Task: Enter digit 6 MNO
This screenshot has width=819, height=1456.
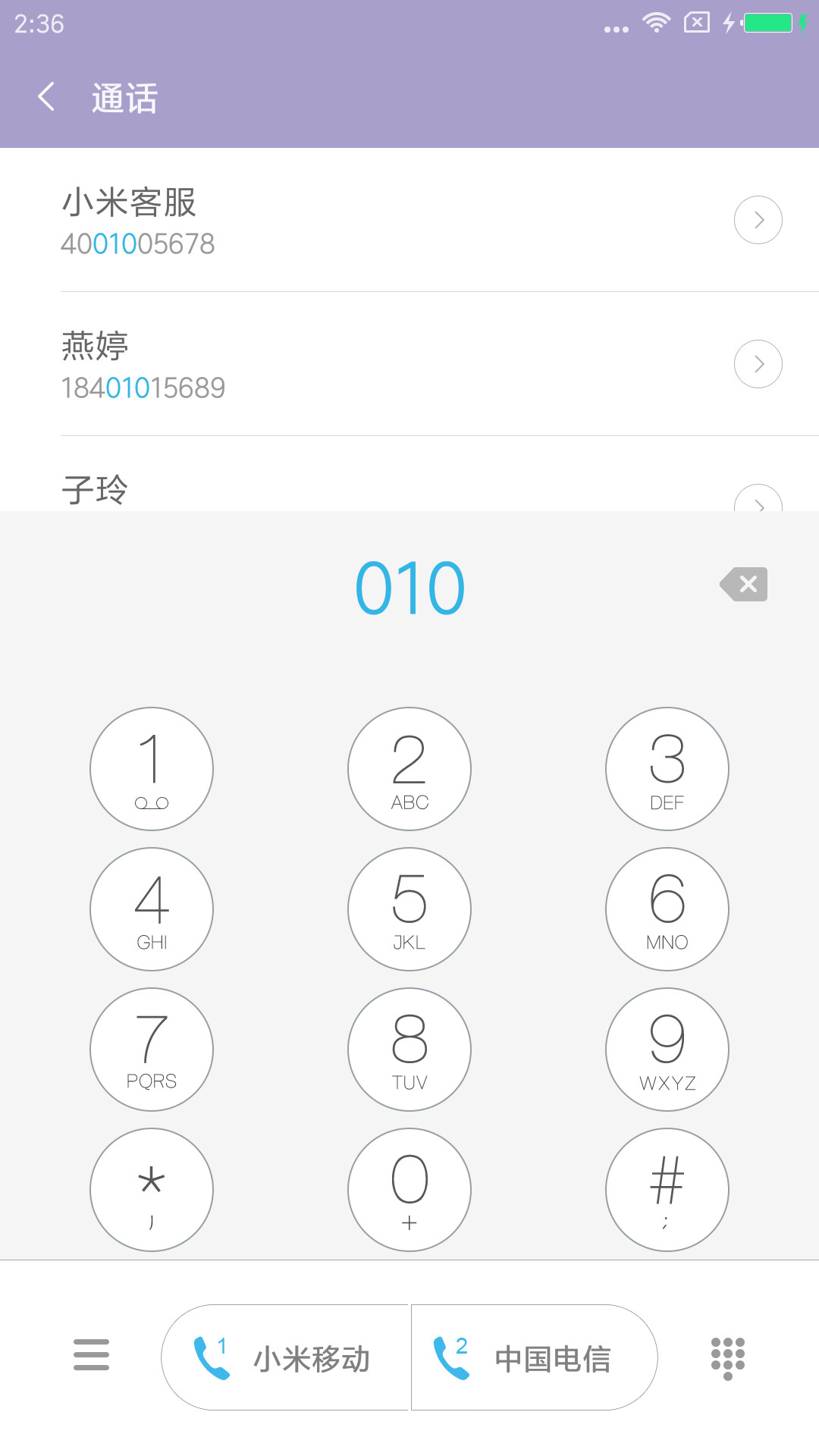Action: [x=667, y=909]
